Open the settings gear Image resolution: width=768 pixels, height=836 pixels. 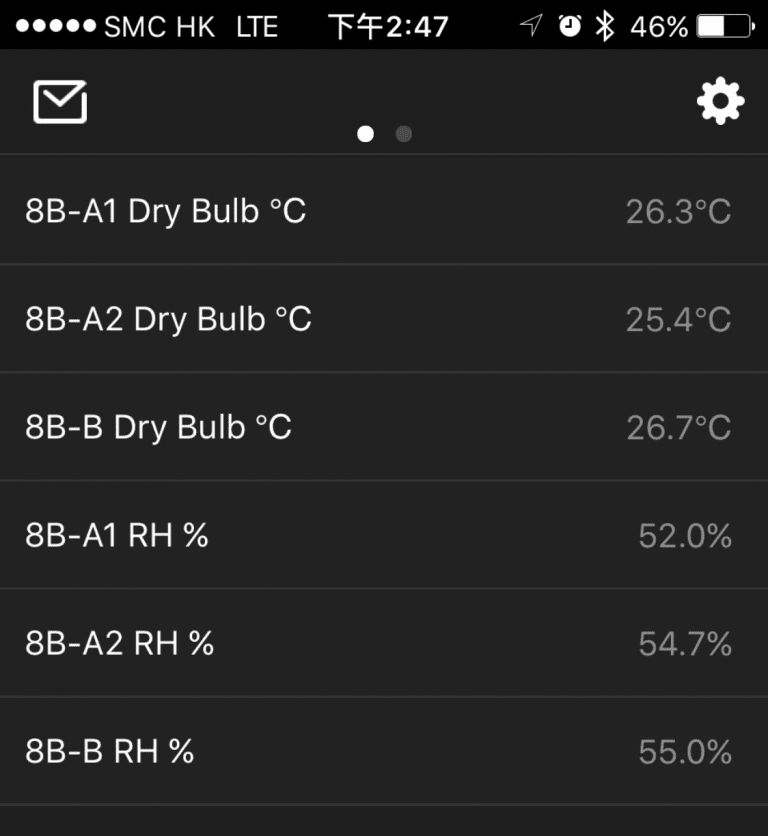click(x=720, y=102)
